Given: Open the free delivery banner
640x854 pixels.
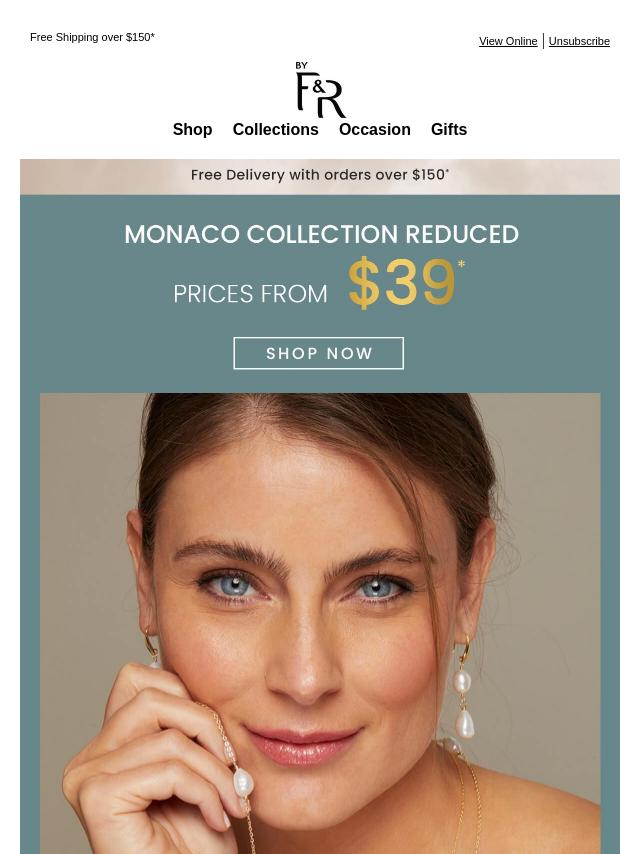Looking at the screenshot, I should coord(320,175).
